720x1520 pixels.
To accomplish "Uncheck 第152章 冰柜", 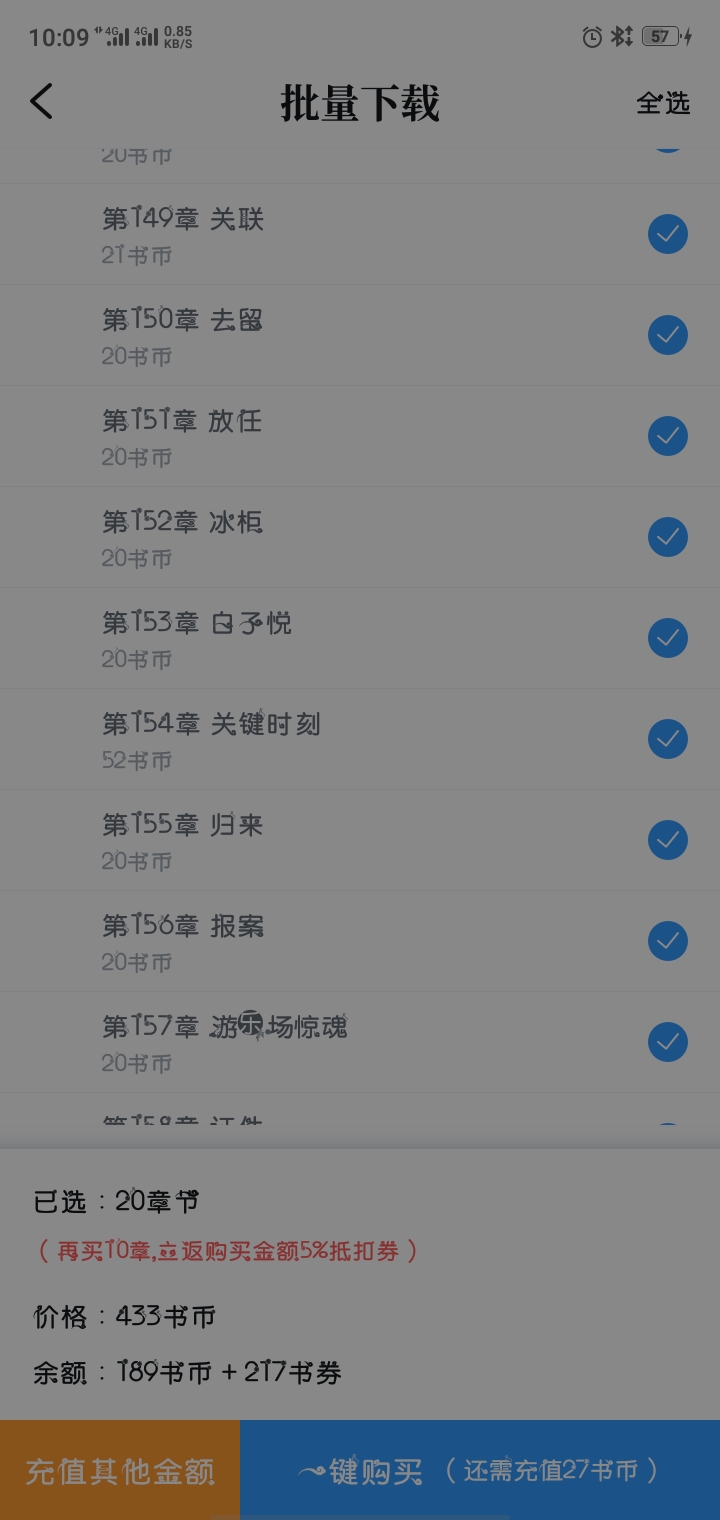I will (x=667, y=537).
